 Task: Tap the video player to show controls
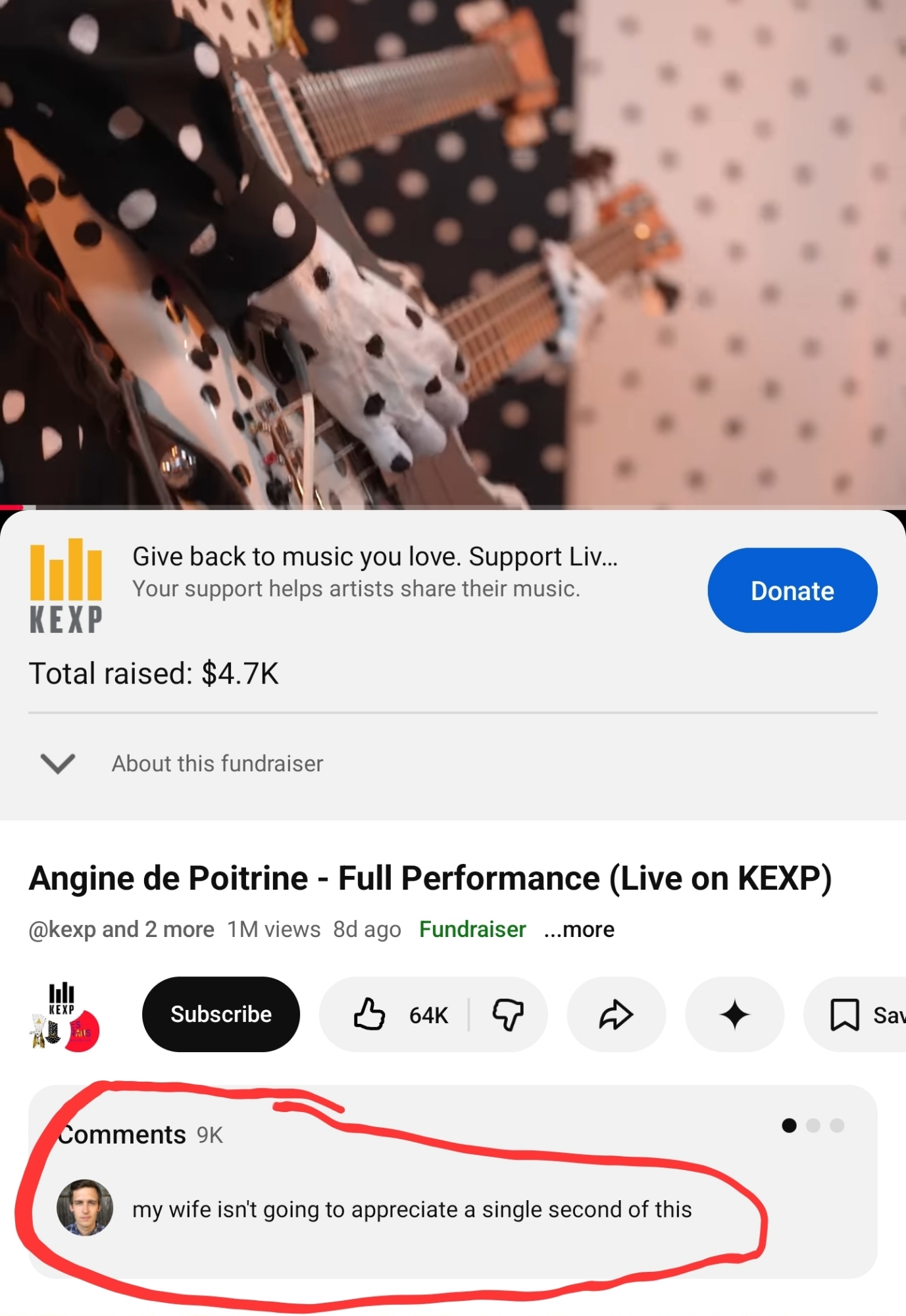[453, 253]
